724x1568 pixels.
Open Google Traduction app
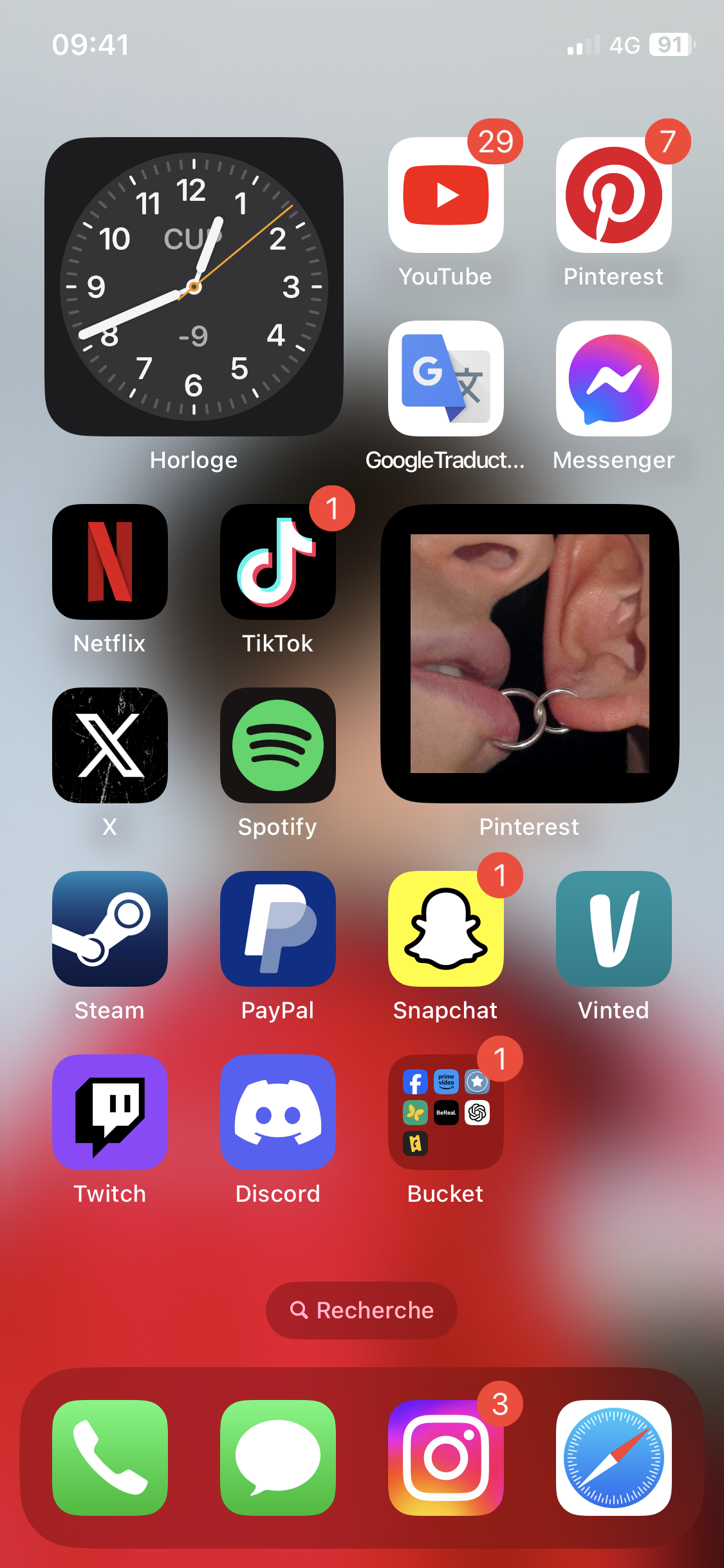click(445, 378)
